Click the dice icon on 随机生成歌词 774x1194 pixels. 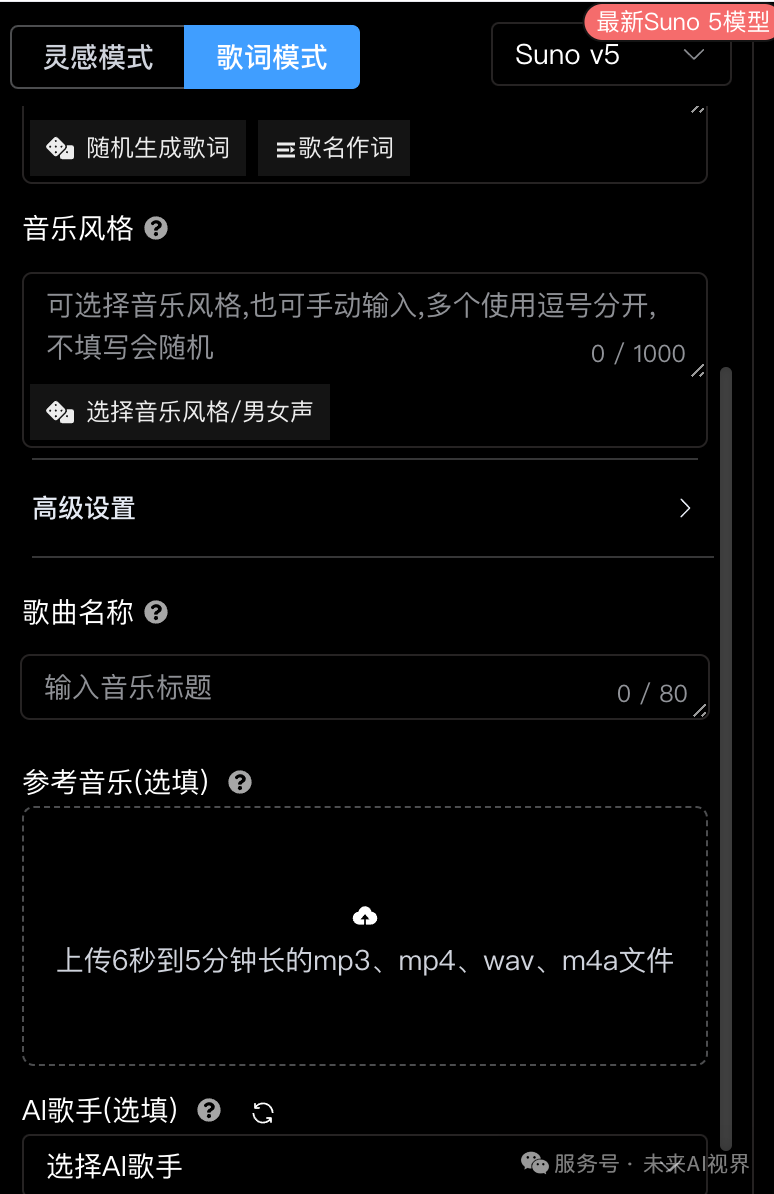60,148
